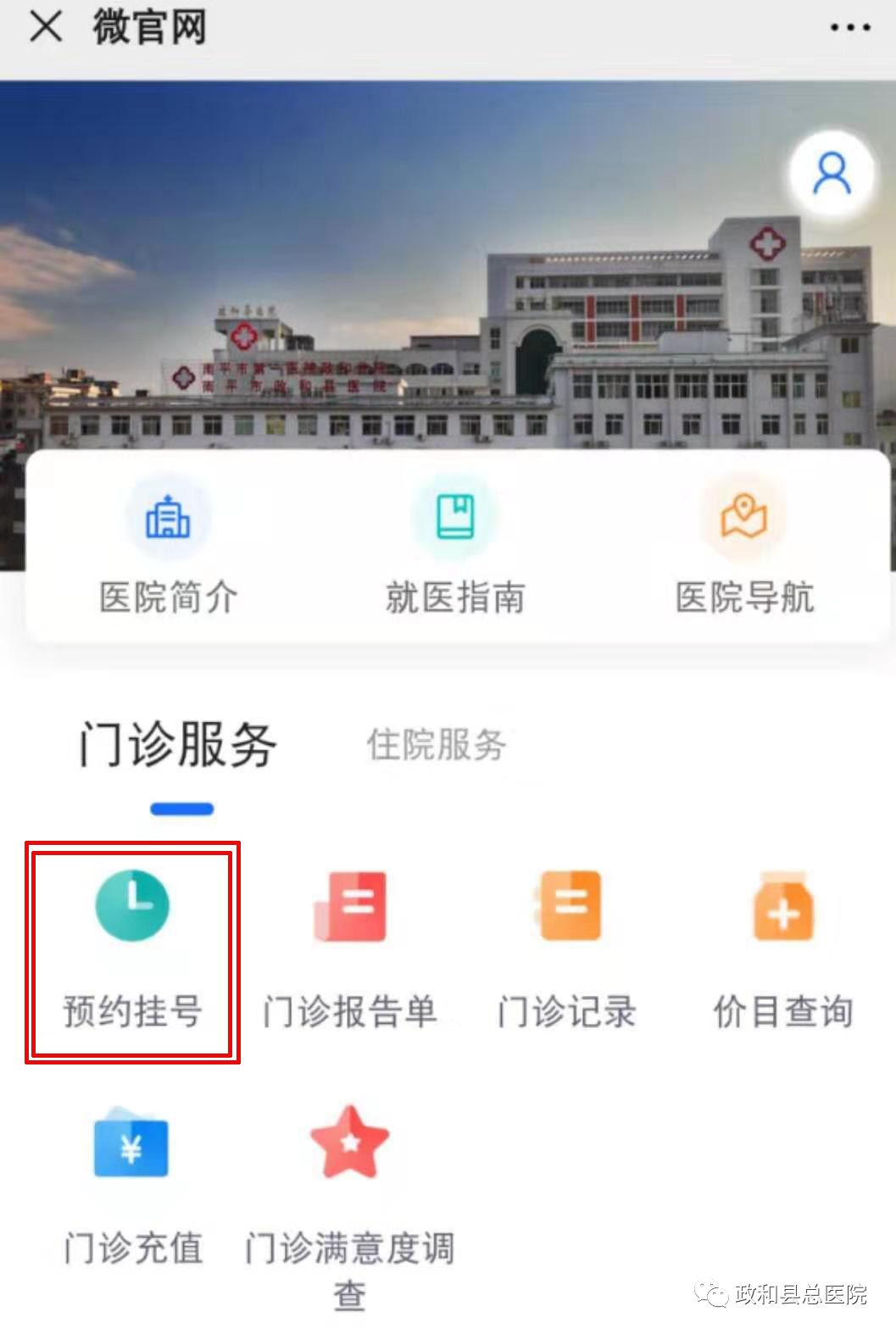Open the 医院简介 hospital intro icon
The width and height of the screenshot is (896, 1334).
[x=167, y=519]
